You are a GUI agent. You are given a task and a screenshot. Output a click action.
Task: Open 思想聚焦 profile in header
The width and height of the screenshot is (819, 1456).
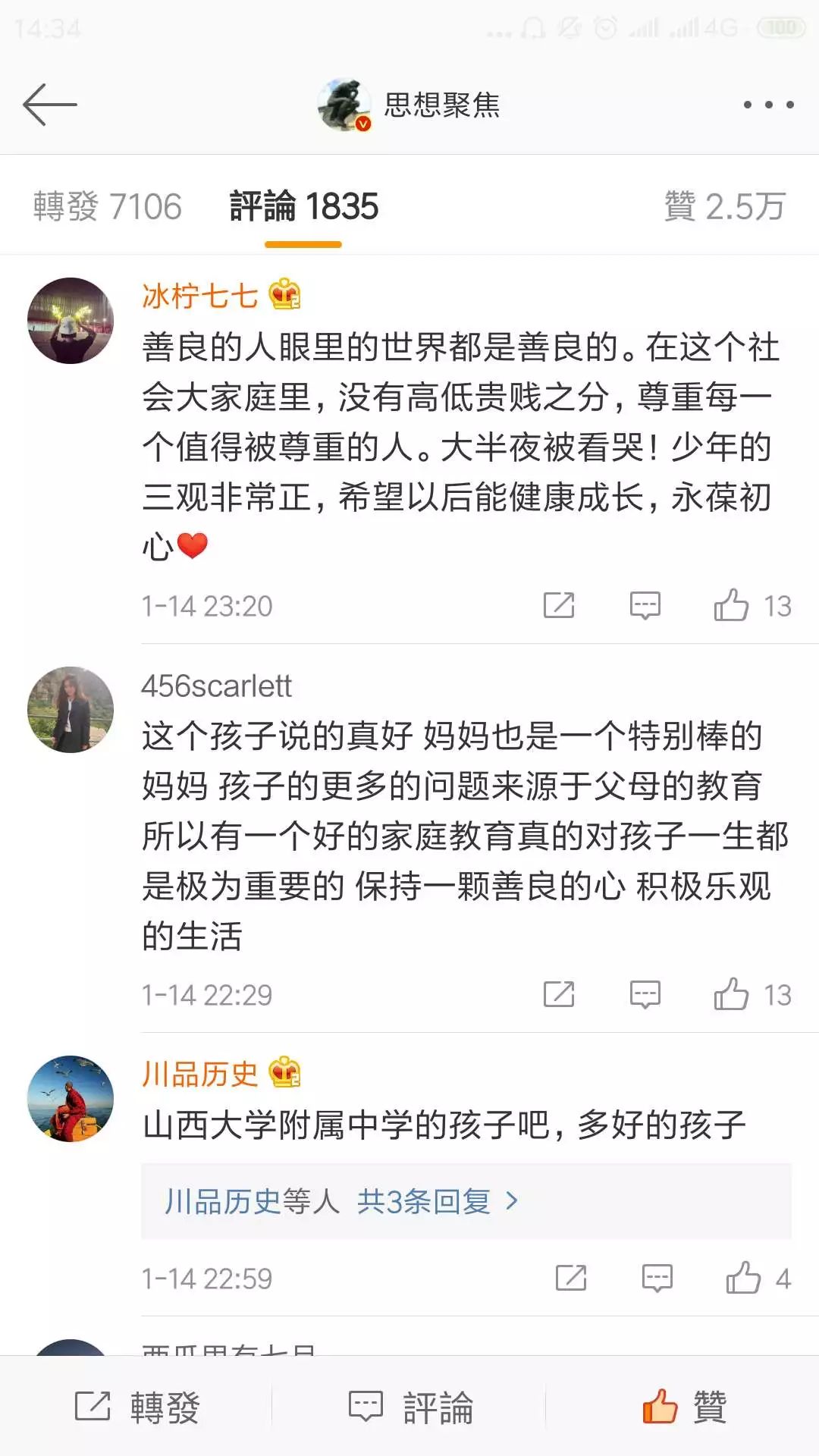click(409, 105)
